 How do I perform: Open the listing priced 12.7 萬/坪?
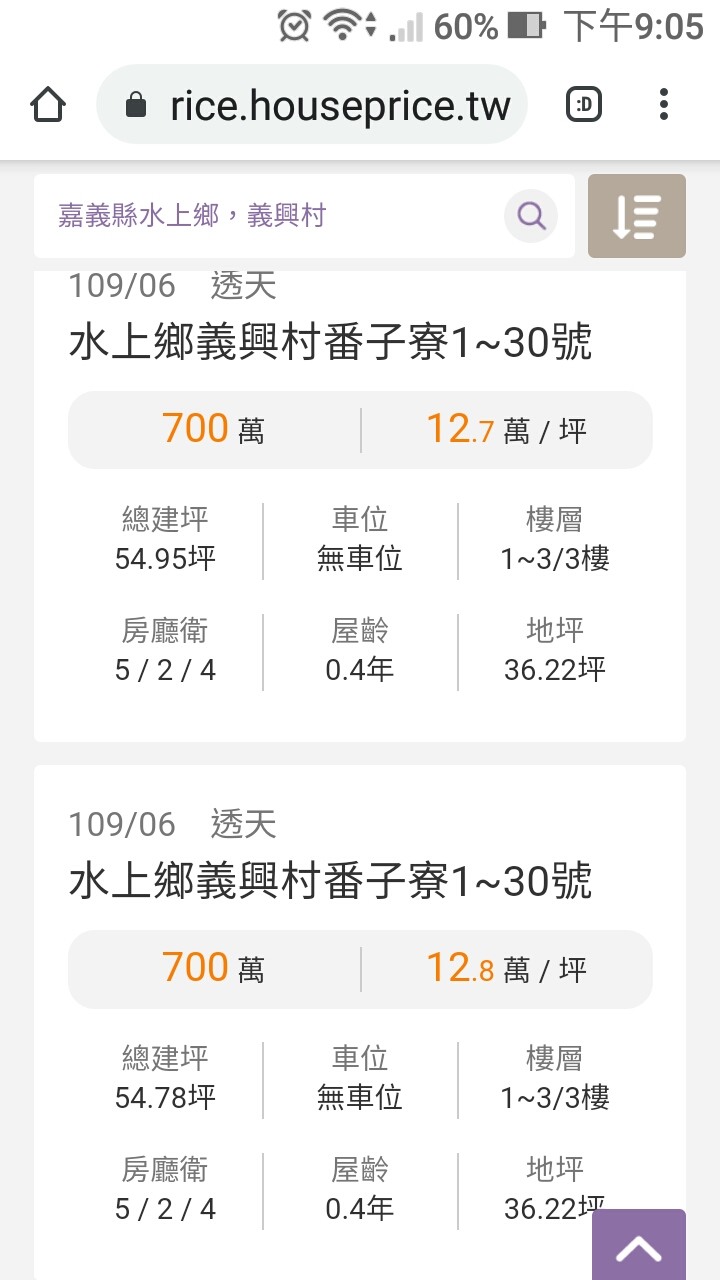[x=360, y=505]
